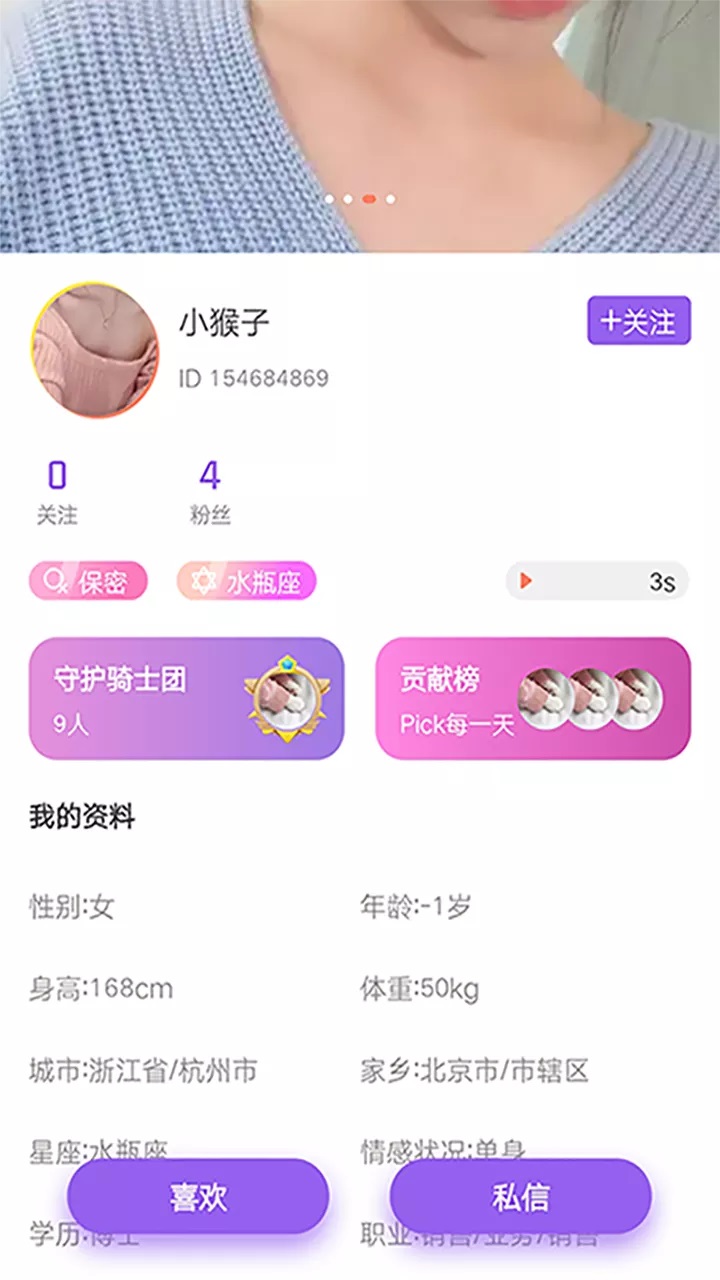The width and height of the screenshot is (720, 1280).
Task: Open the contributor avatars on 贡献榜 card
Action: (590, 697)
